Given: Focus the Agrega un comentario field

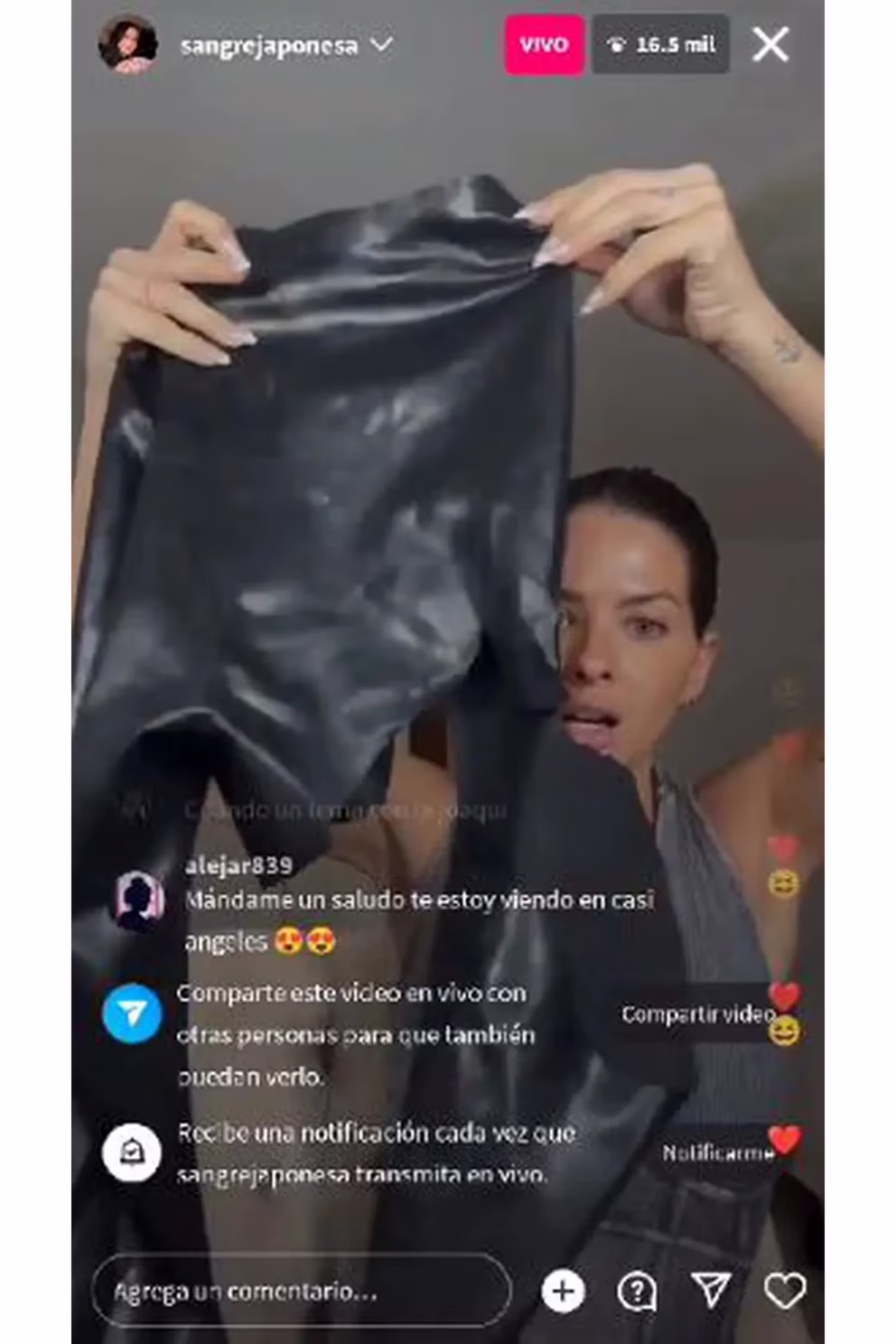Looking at the screenshot, I should point(301,1292).
